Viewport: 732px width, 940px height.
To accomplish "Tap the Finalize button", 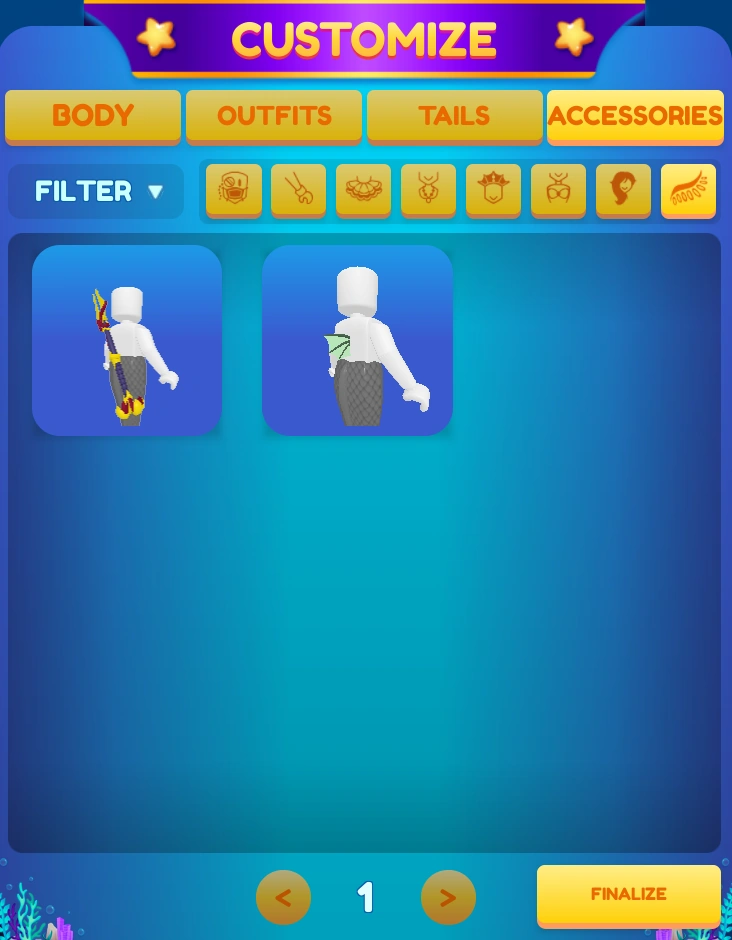I will pos(628,894).
